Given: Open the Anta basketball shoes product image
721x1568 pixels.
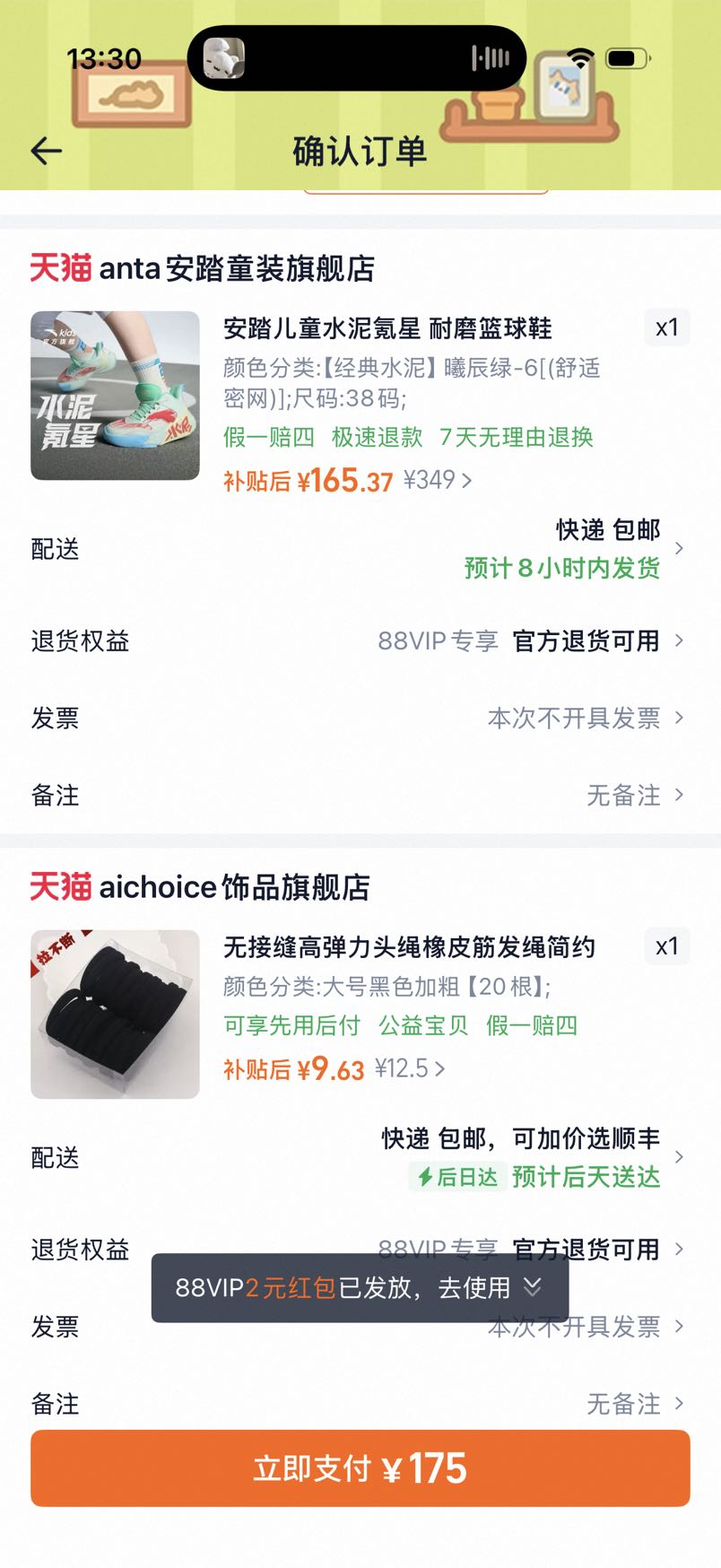Looking at the screenshot, I should 115,396.
